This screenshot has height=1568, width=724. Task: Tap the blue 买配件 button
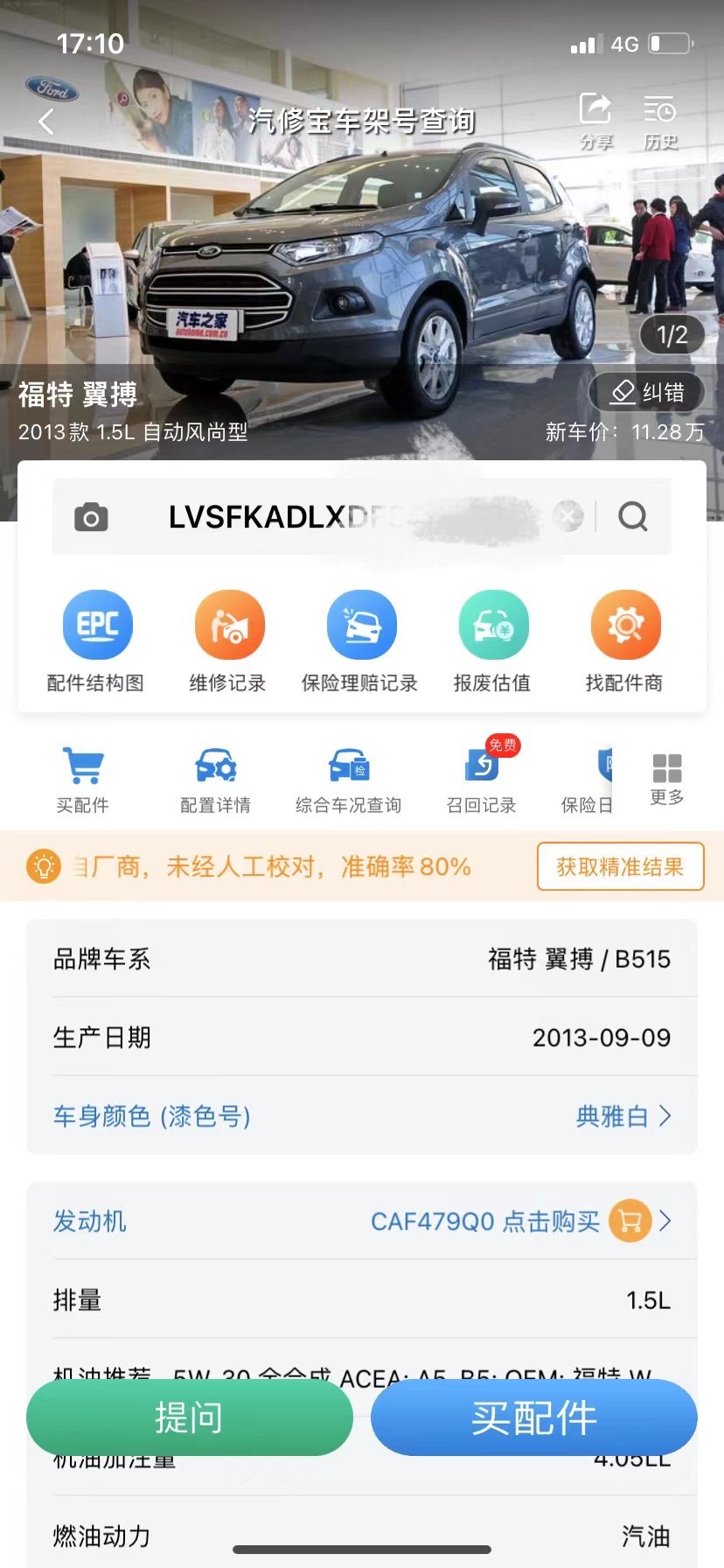pyautogui.click(x=533, y=1417)
